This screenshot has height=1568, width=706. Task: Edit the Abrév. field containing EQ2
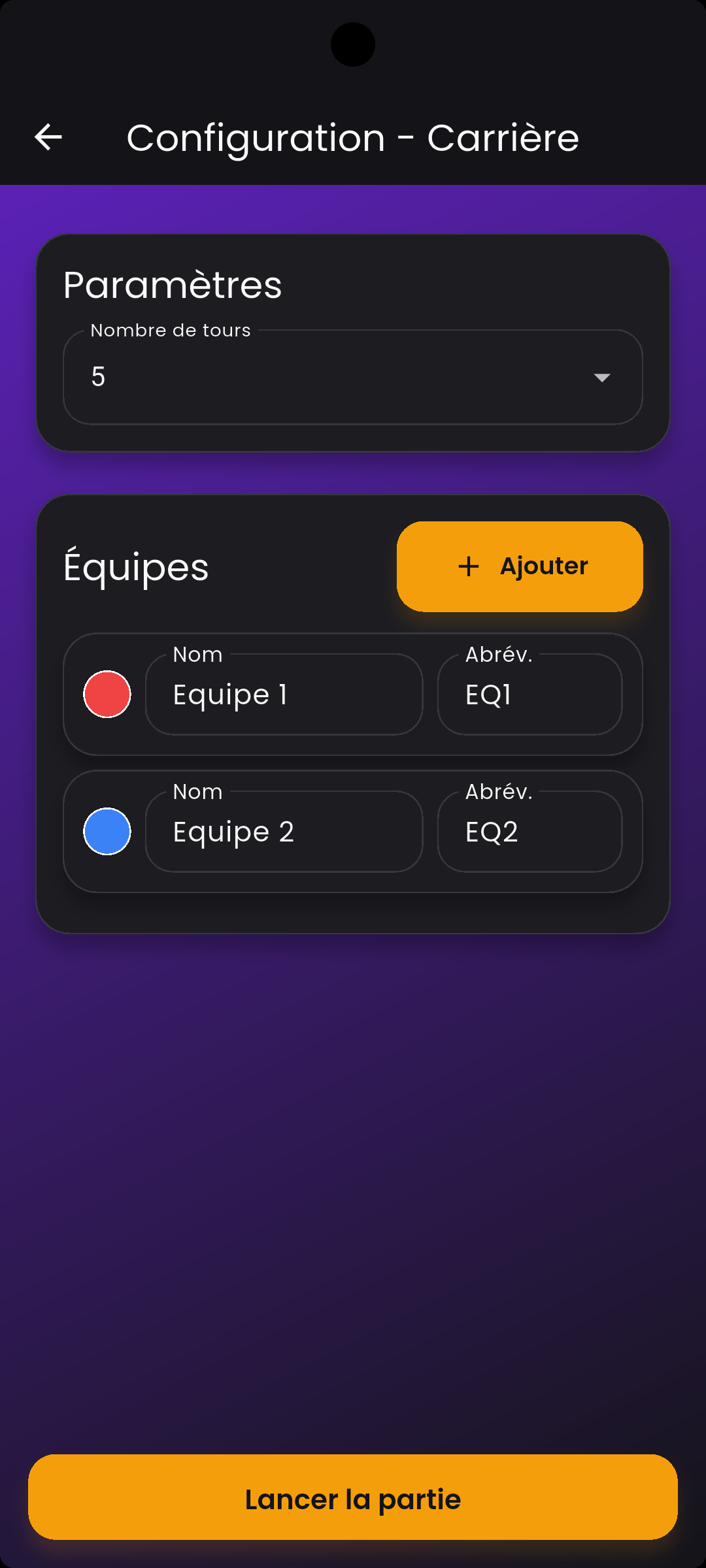tap(529, 832)
